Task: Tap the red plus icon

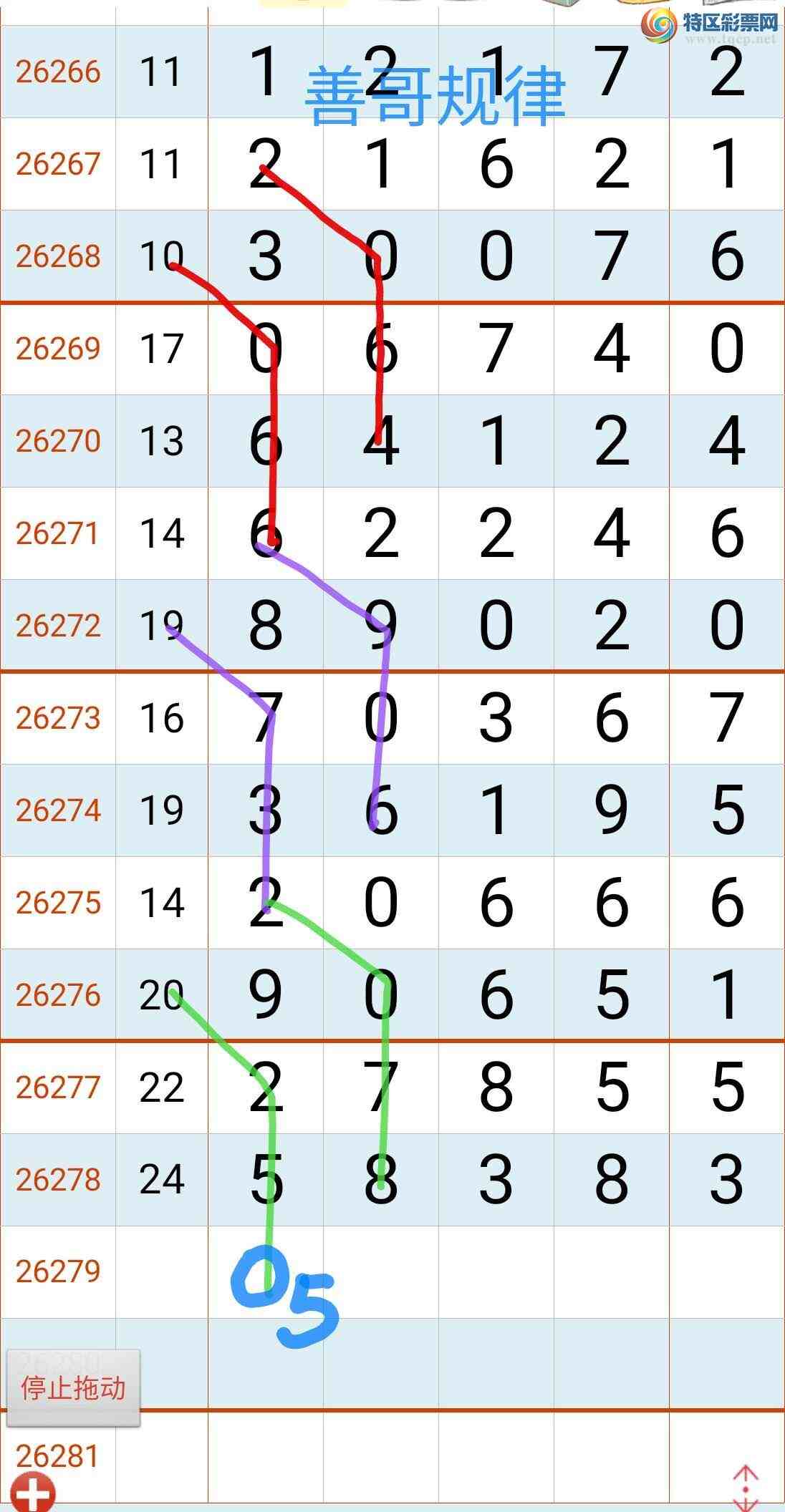Action: coord(33,1493)
